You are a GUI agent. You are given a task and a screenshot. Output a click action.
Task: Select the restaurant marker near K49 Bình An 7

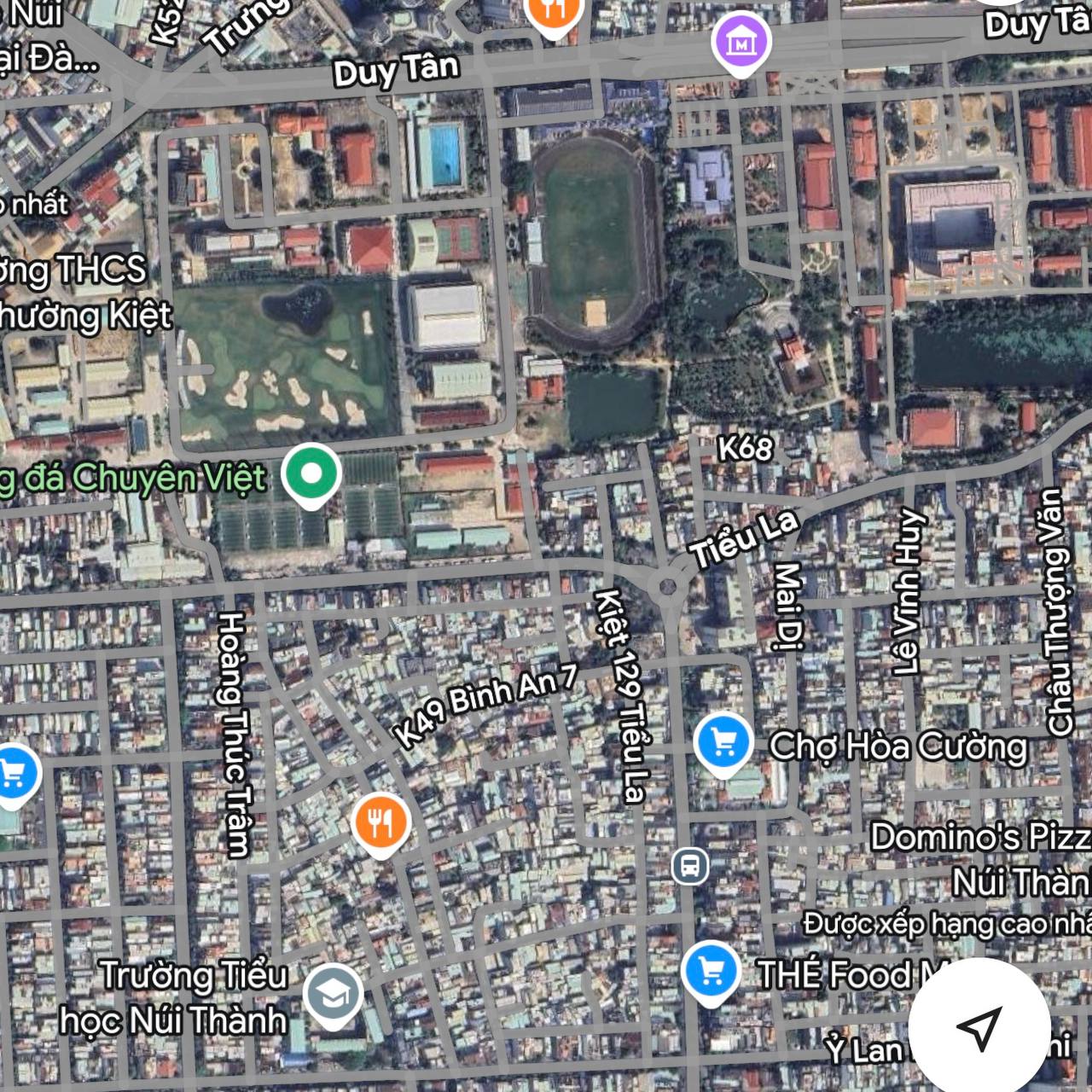[381, 823]
